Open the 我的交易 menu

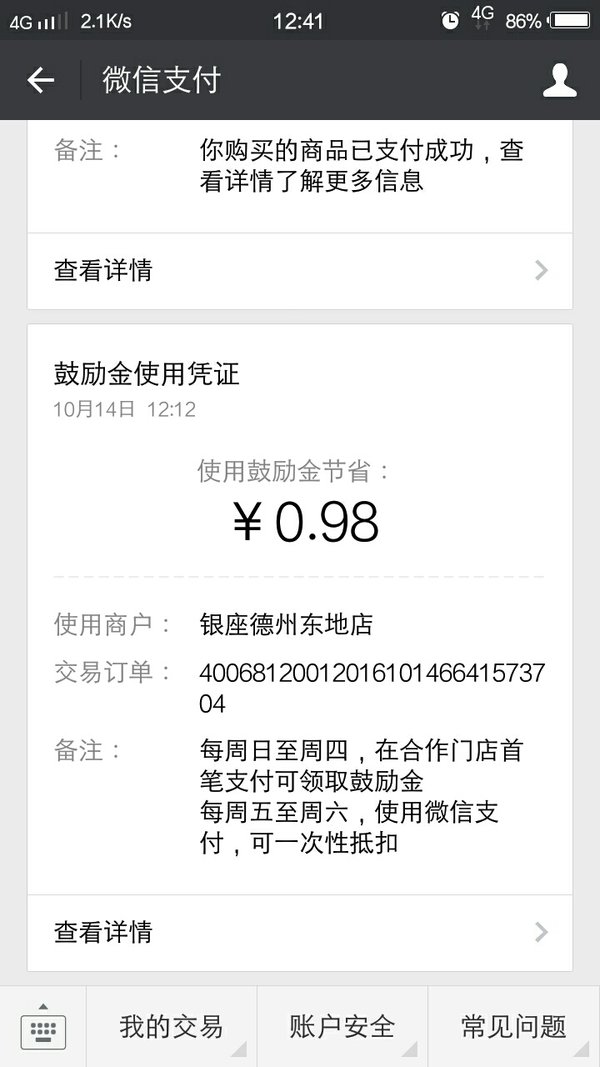171,1028
